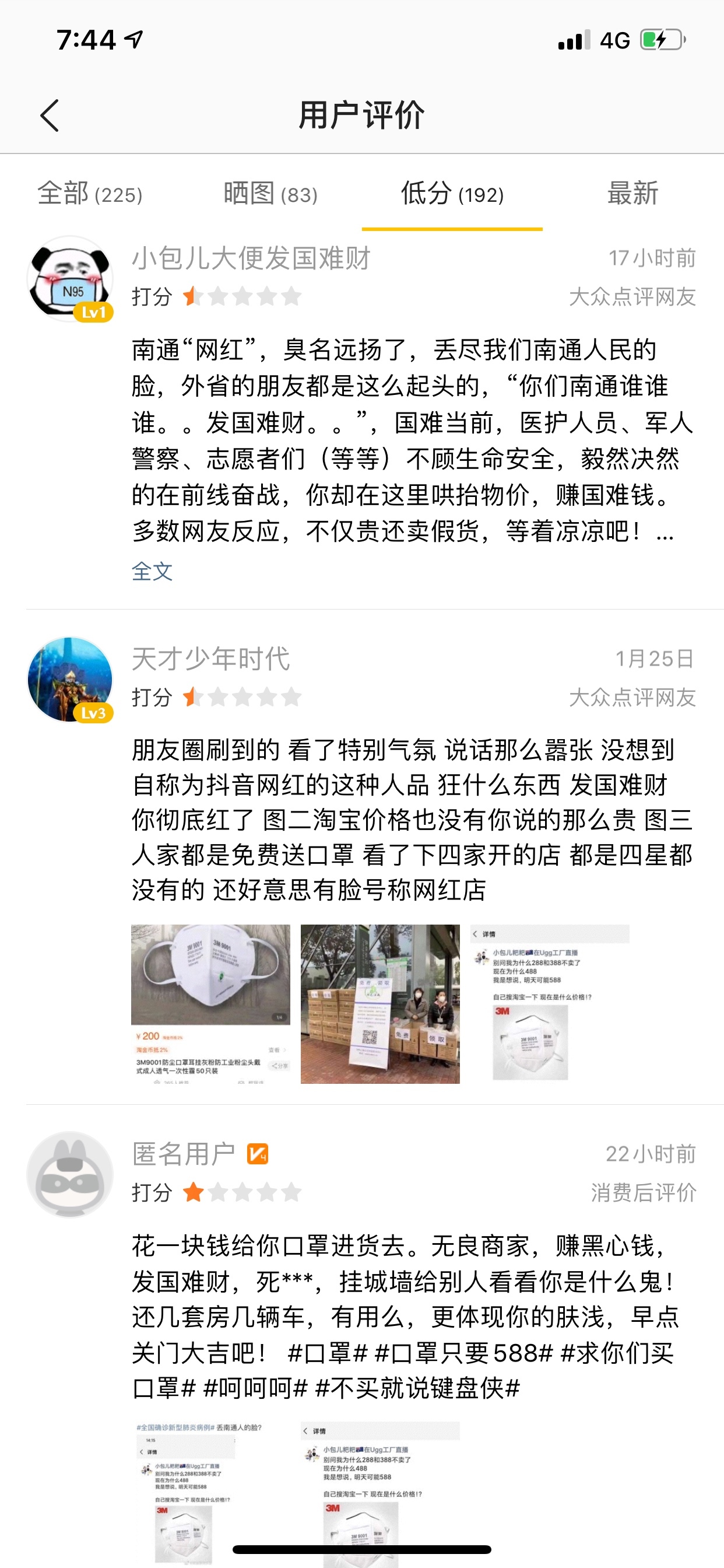Open 小包儿大便发国难财's panda avatar
Image resolution: width=724 pixels, height=1568 pixels.
pyautogui.click(x=70, y=279)
